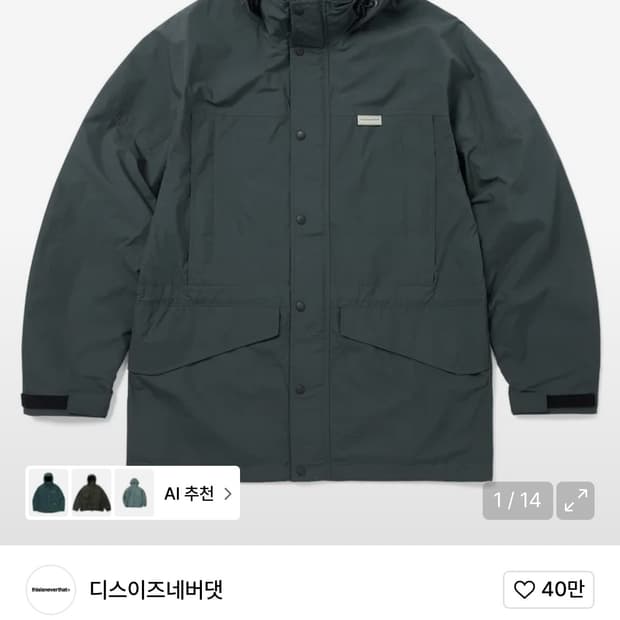Expand product image to fullscreen
This screenshot has width=620, height=620.
pos(575,500)
